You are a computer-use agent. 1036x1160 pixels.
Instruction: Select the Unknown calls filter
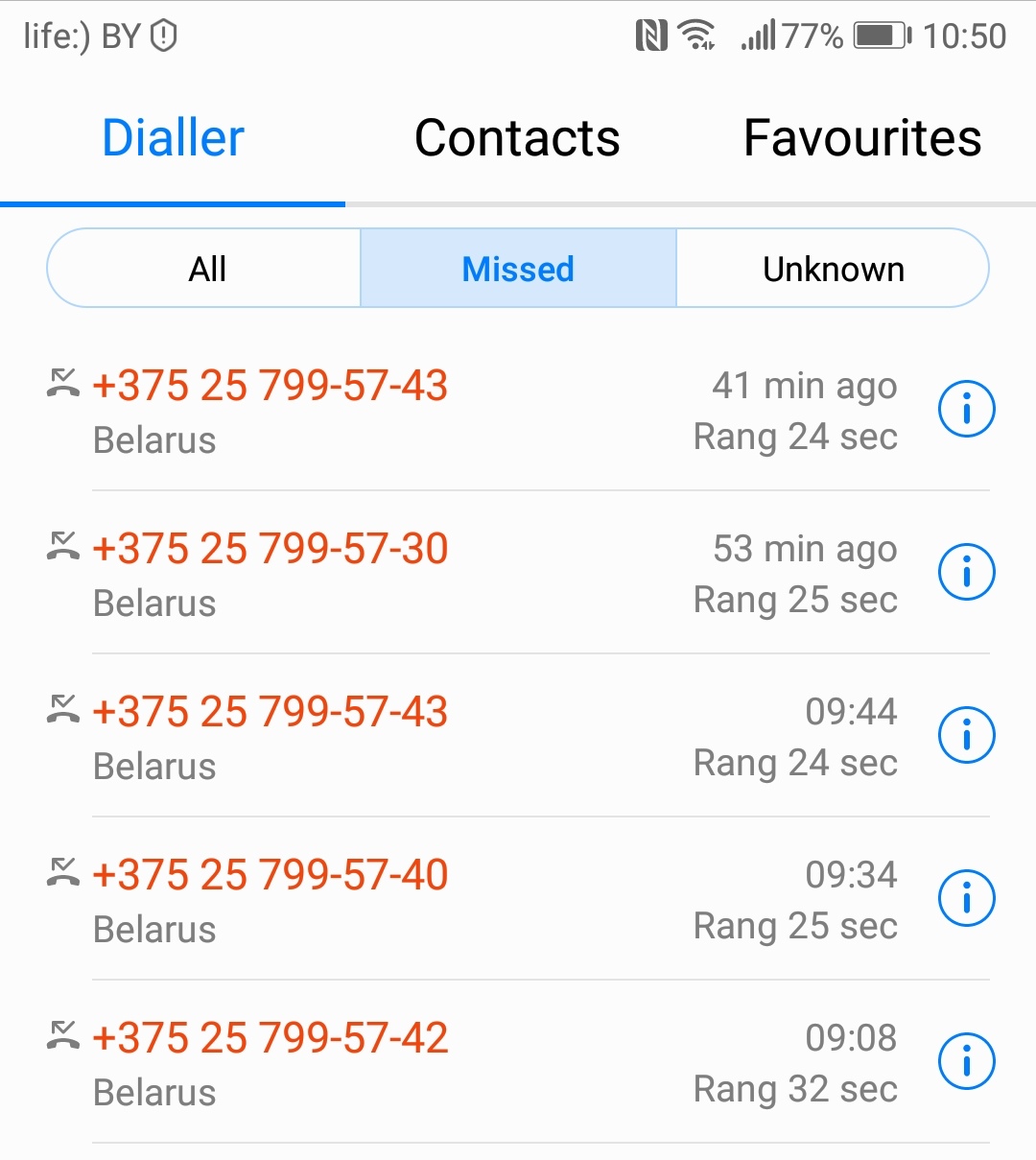click(x=833, y=269)
